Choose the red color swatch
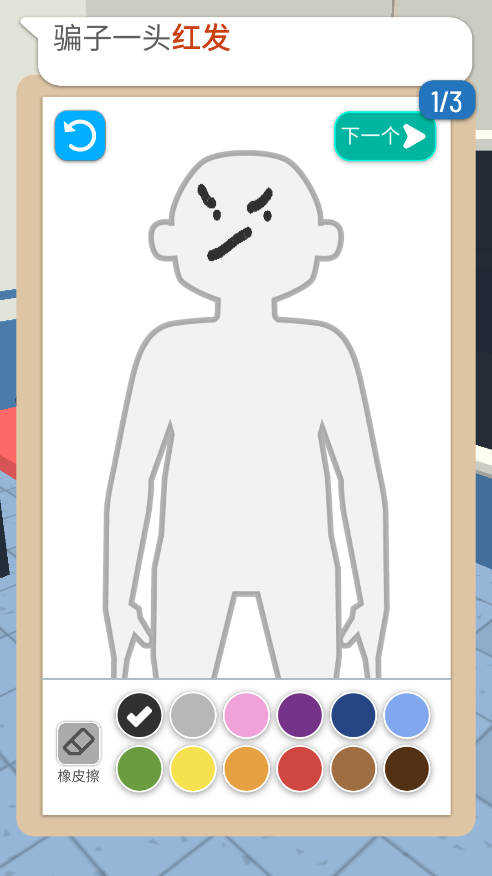492x876 pixels. point(300,769)
